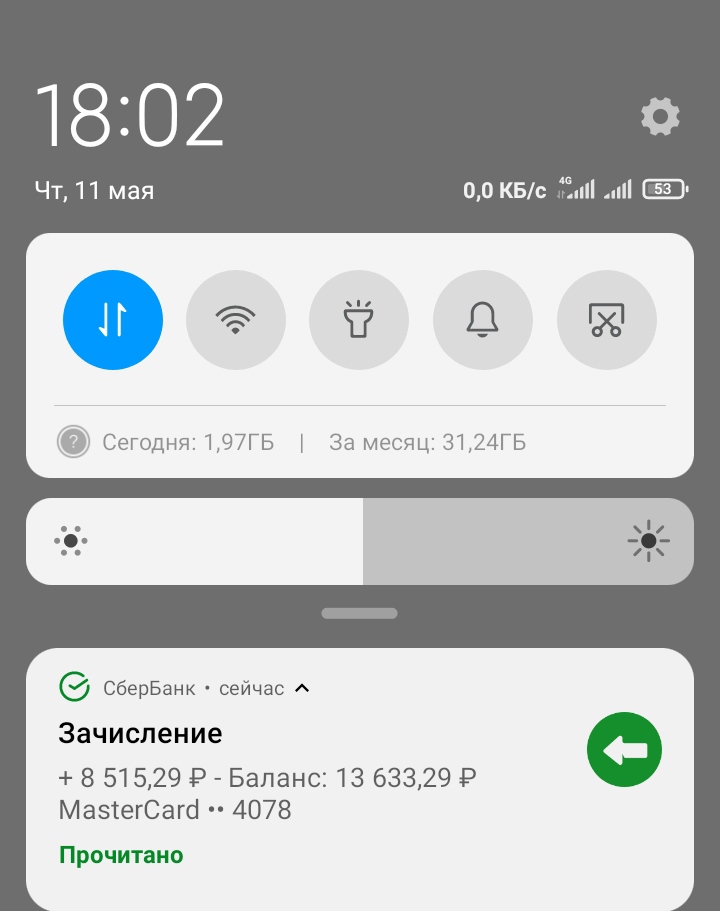Collapse the СберБанк notification arrow
Screen dimensions: 720x911
click(x=303, y=688)
